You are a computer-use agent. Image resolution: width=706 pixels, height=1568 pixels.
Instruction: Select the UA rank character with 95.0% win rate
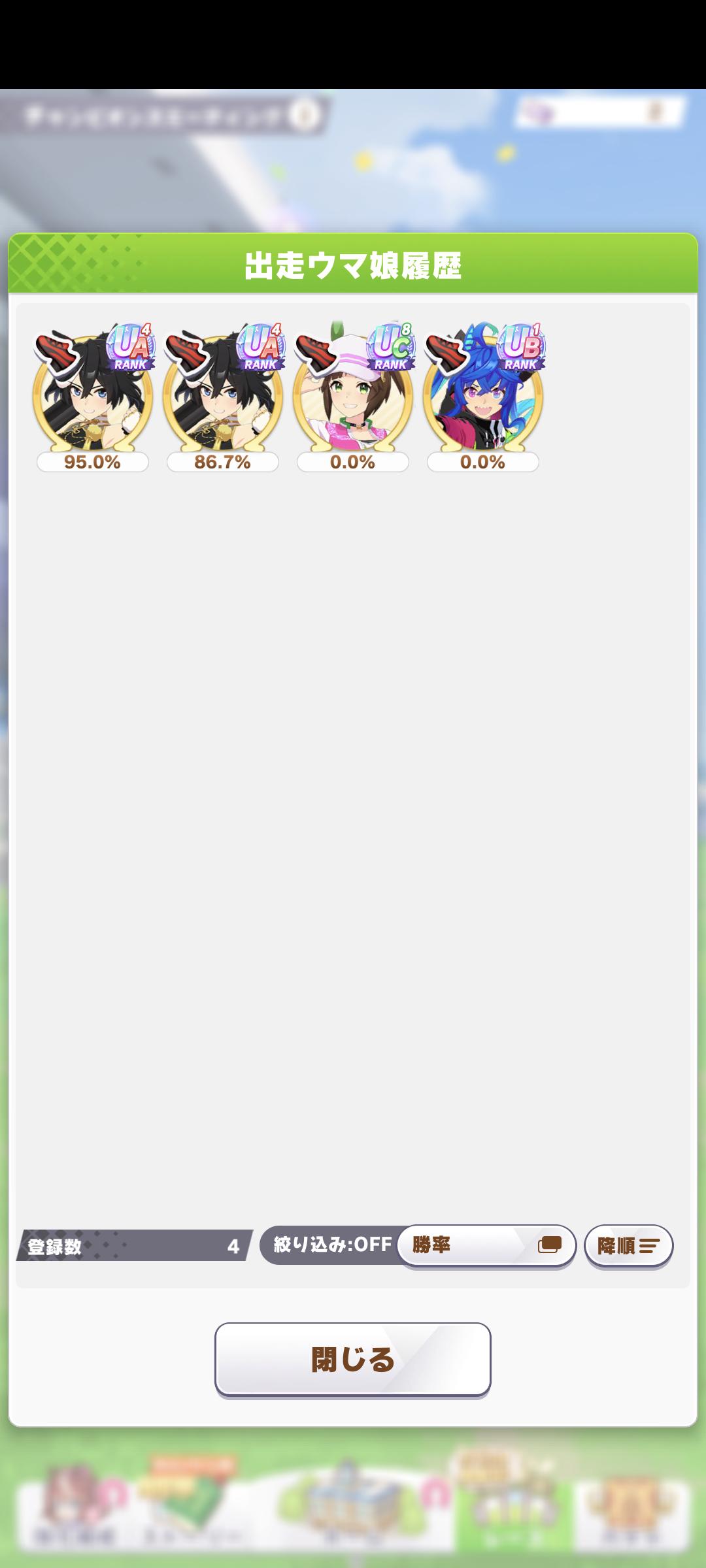point(92,397)
